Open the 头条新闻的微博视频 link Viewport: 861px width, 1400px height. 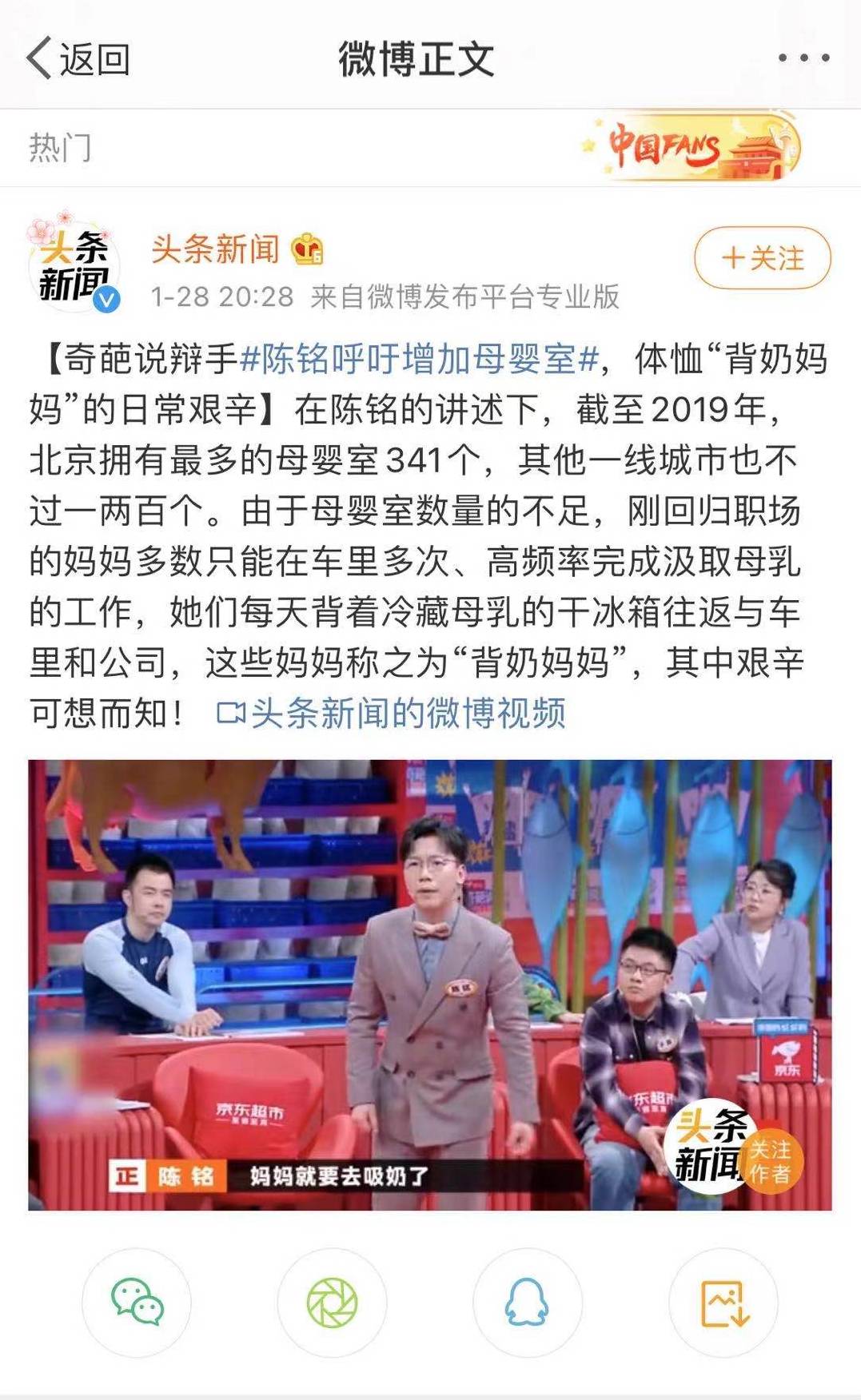[x=392, y=713]
